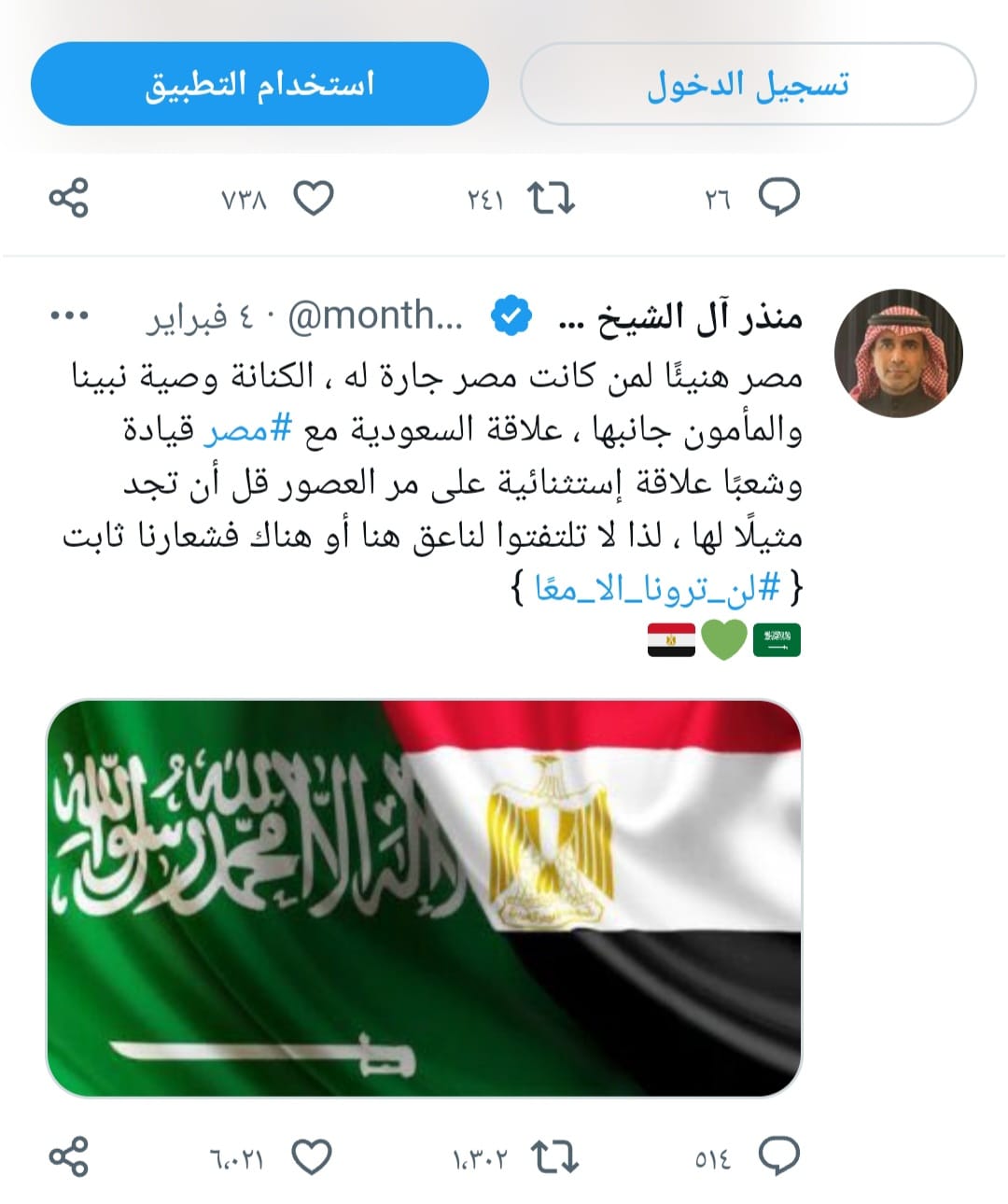Tap the تسجيل الدخول login button
The width and height of the screenshot is (1008, 1204).
click(x=748, y=84)
